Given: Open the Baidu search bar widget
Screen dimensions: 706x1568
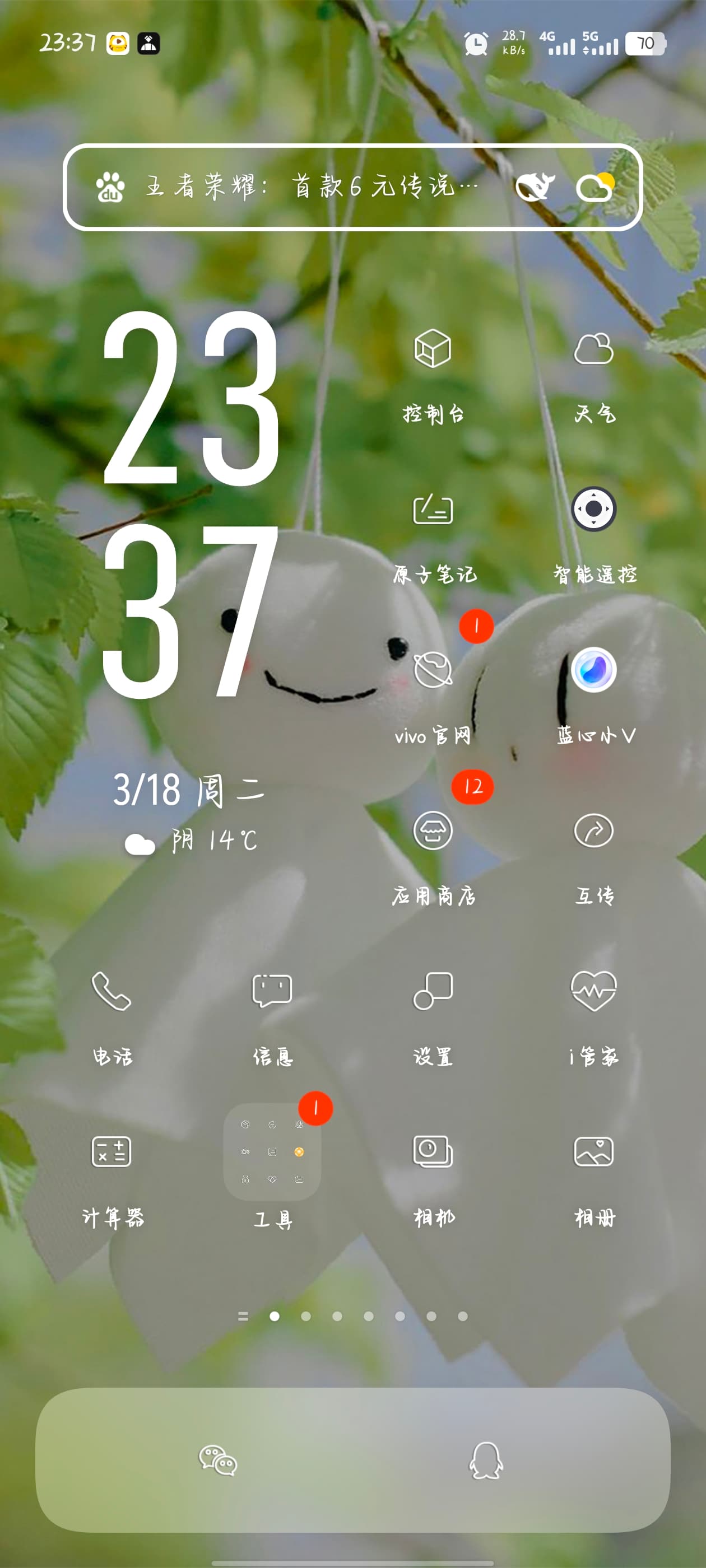Looking at the screenshot, I should click(x=352, y=187).
